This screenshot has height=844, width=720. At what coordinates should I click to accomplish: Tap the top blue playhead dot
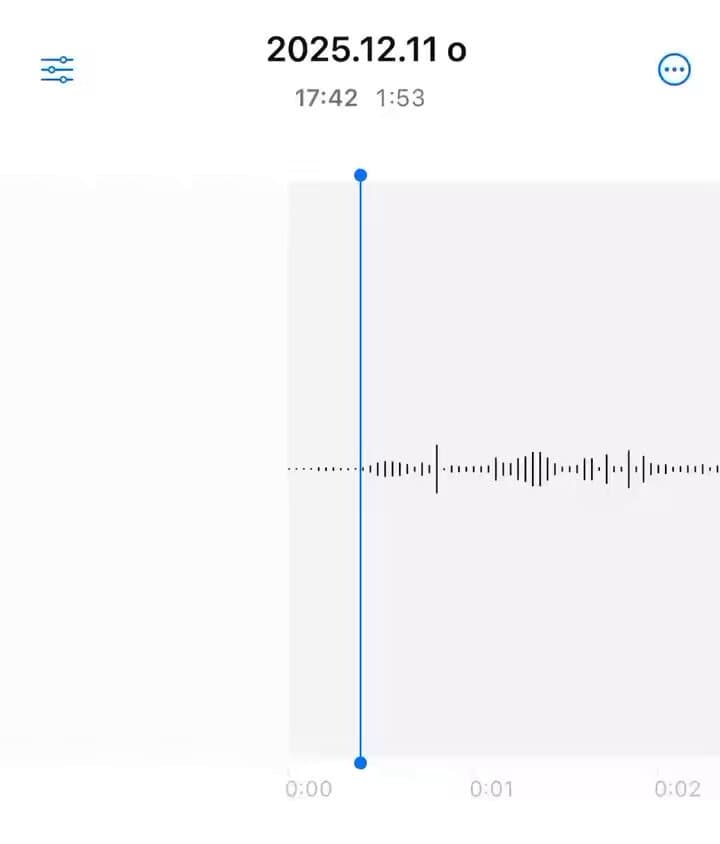(361, 174)
